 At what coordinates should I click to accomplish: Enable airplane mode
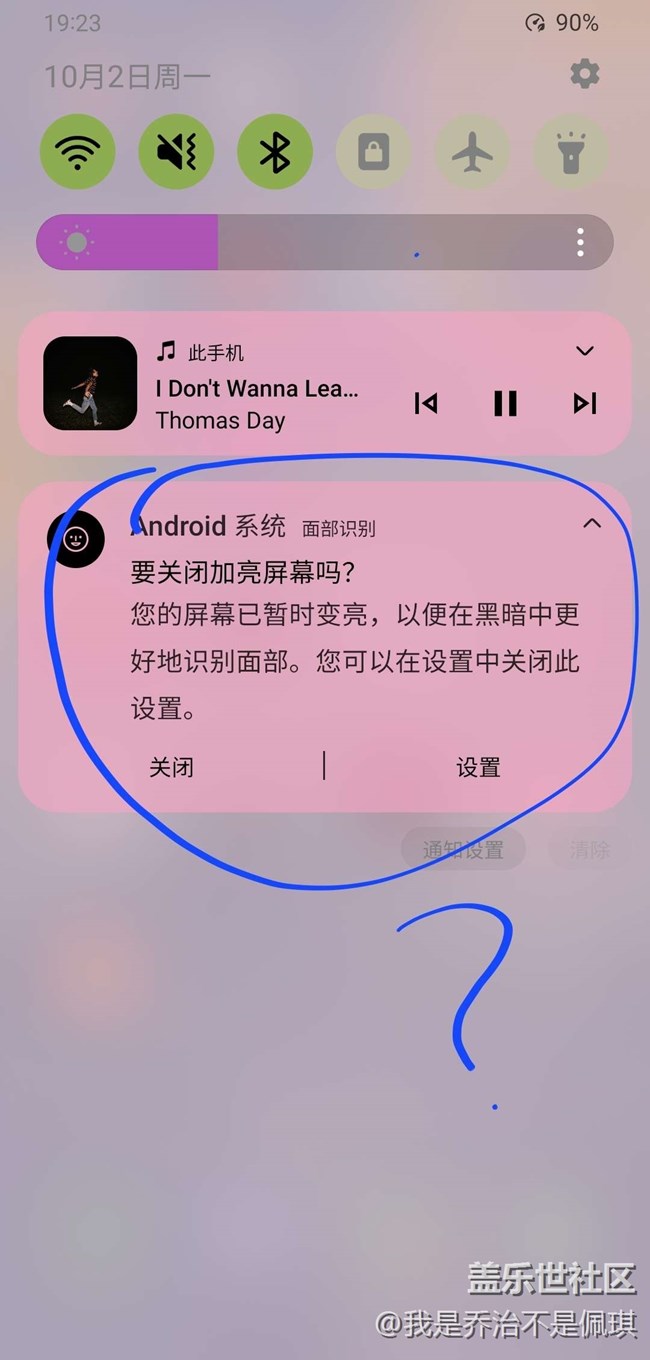472,153
